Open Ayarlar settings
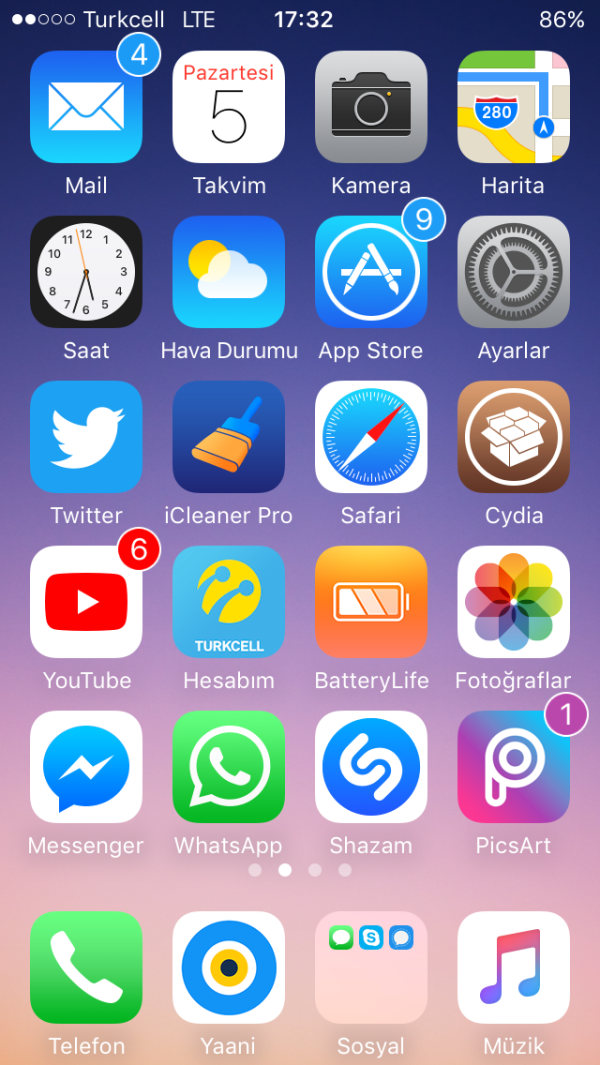600x1065 pixels. [x=513, y=272]
